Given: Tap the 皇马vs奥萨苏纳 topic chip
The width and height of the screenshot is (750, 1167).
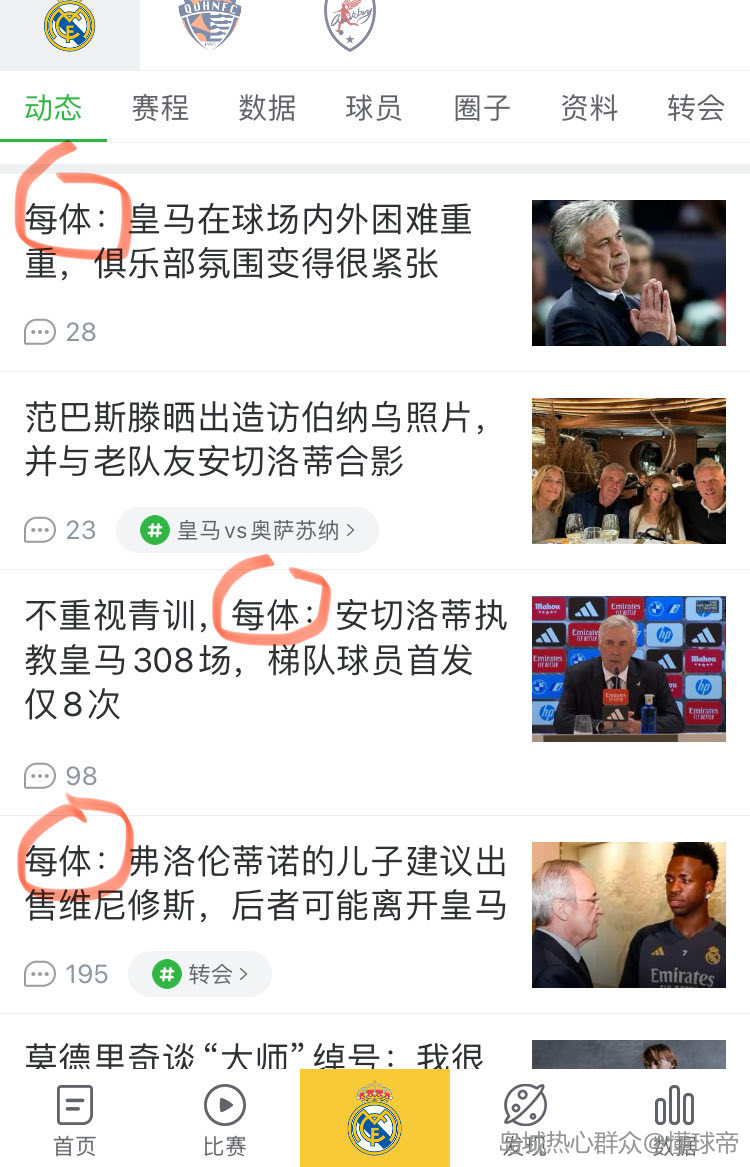Looking at the screenshot, I should (247, 530).
